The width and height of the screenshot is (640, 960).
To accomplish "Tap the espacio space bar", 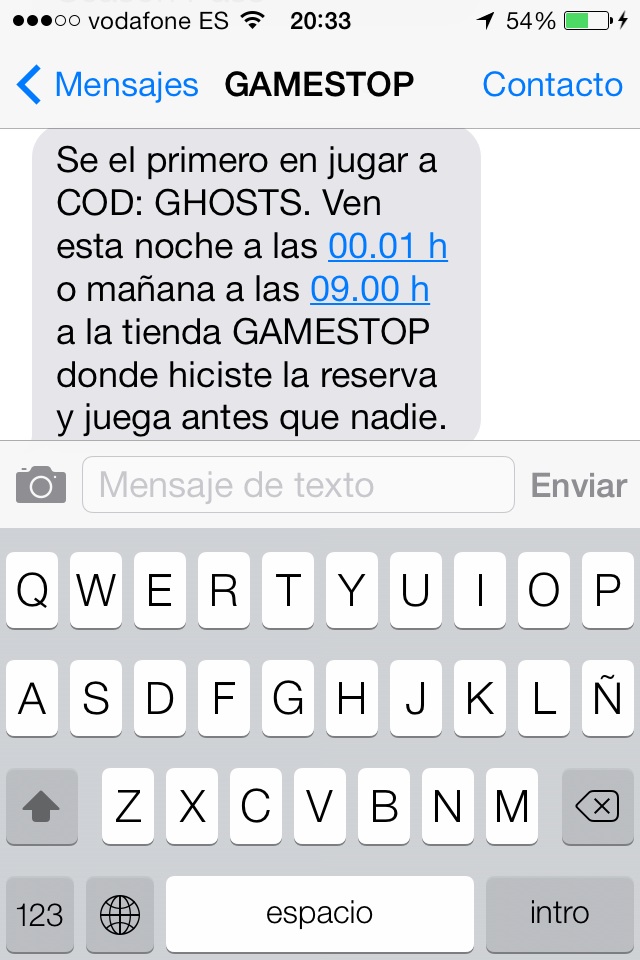I will [319, 914].
